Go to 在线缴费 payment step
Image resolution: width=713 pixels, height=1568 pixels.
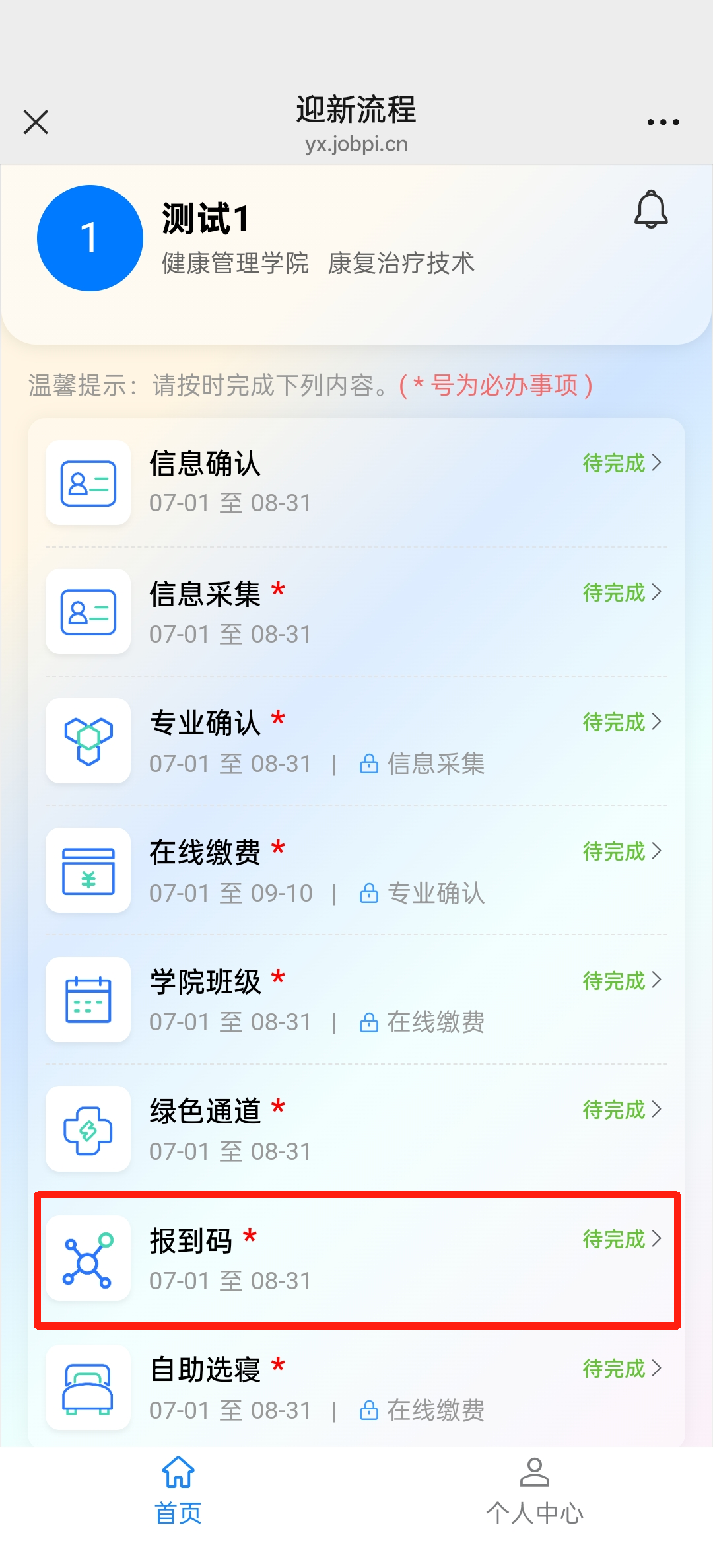click(x=356, y=871)
